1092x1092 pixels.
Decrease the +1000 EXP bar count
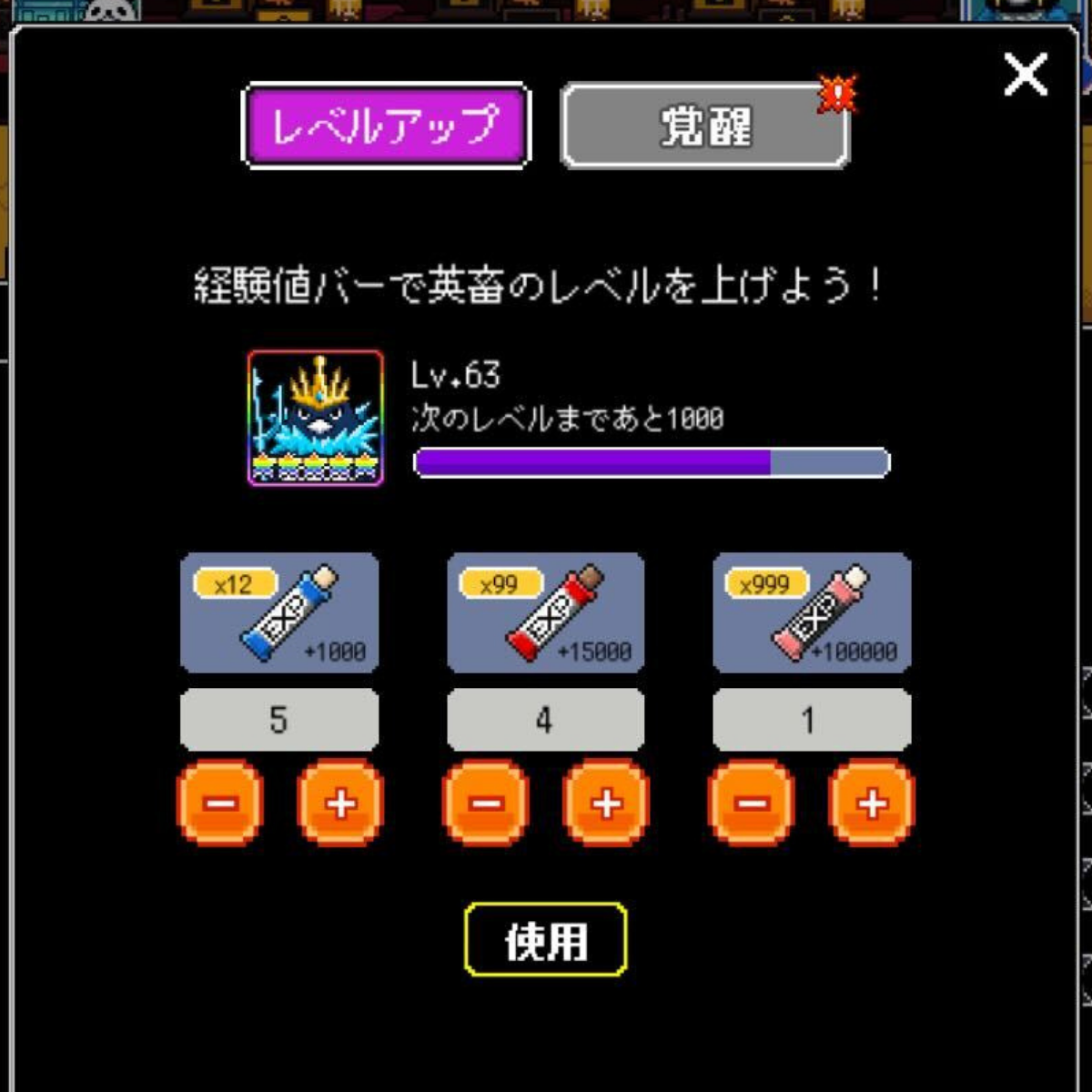click(x=219, y=804)
